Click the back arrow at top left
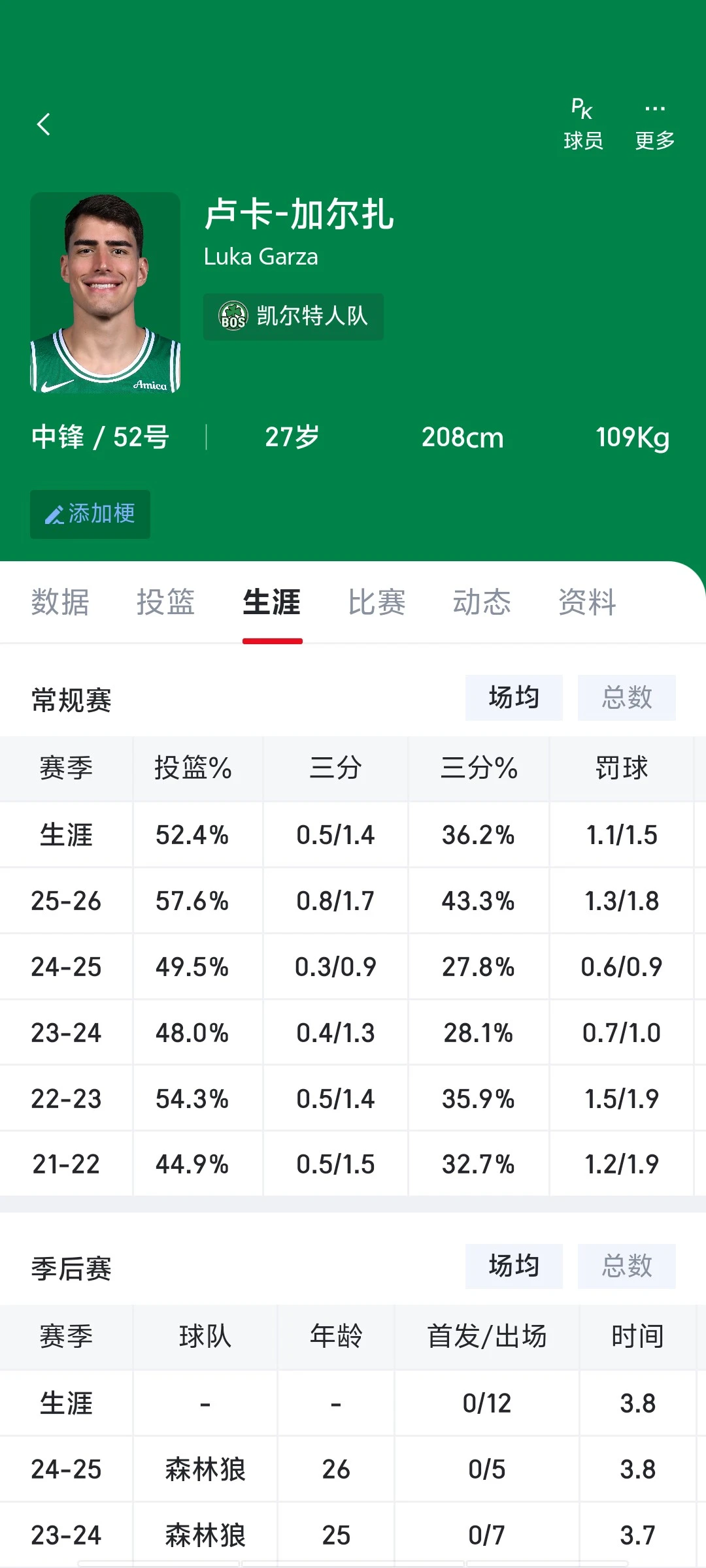706x1568 pixels. click(44, 124)
